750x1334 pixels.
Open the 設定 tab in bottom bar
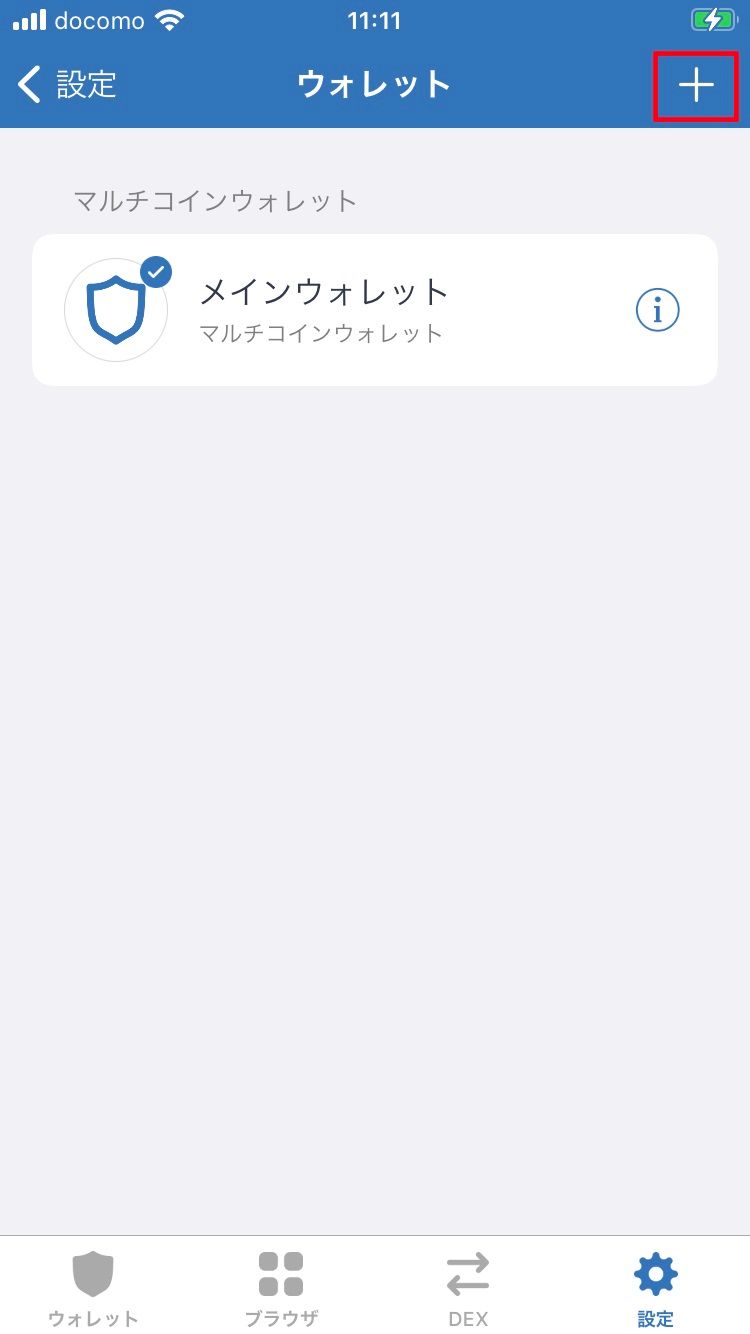tap(656, 1288)
